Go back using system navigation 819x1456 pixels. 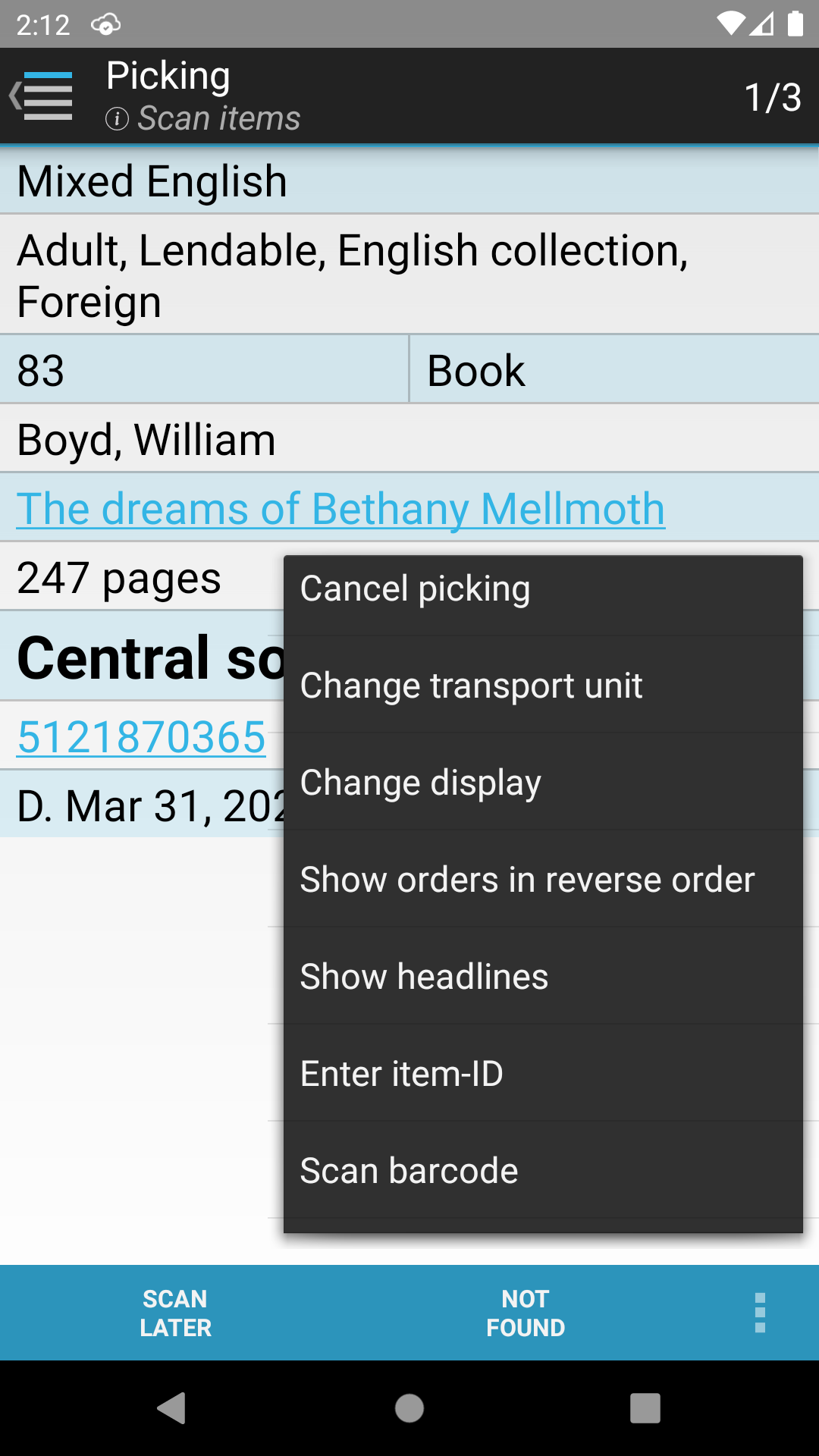click(172, 1408)
